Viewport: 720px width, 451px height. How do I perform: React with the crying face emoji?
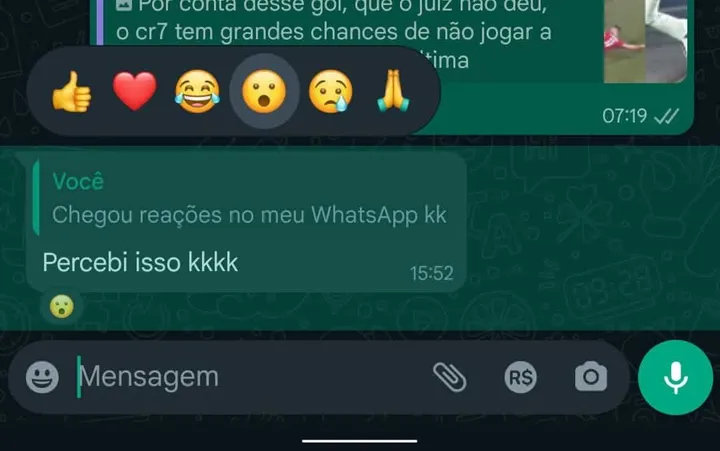(330, 92)
